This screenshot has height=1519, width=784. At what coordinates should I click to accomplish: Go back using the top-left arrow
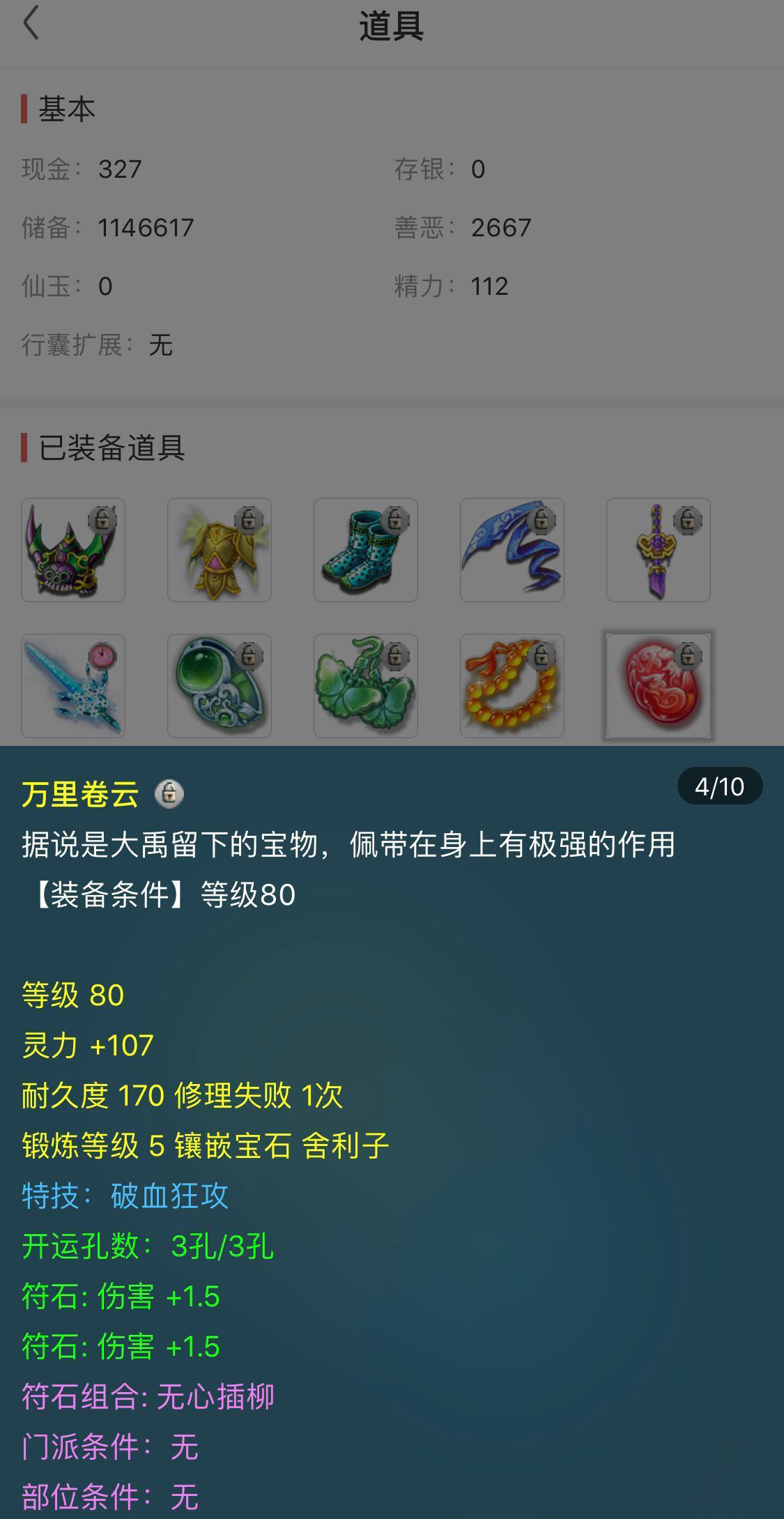pyautogui.click(x=31, y=23)
